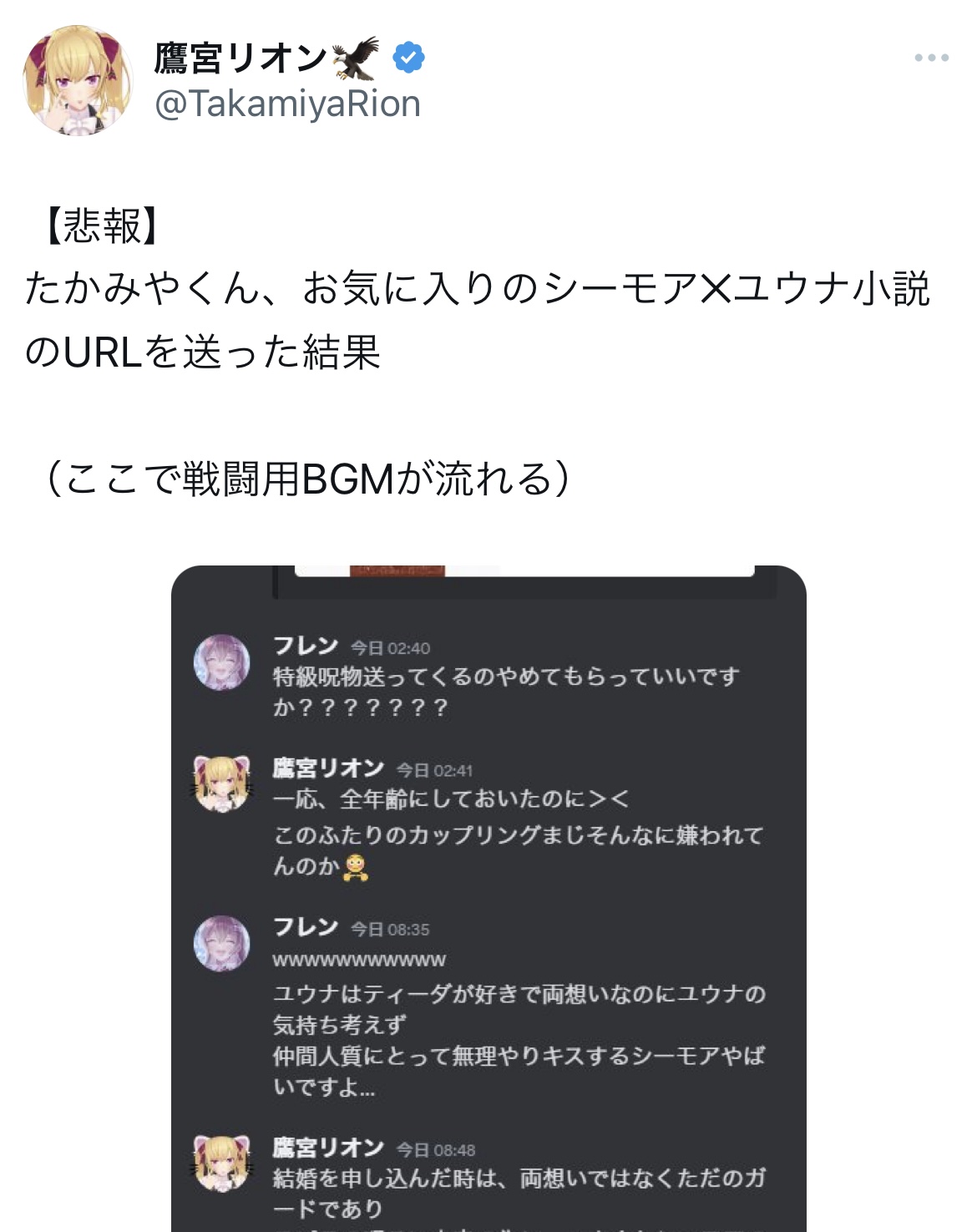Enlarge the attached Discord chat screenshot
The width and height of the screenshot is (977, 1232).
click(488, 898)
